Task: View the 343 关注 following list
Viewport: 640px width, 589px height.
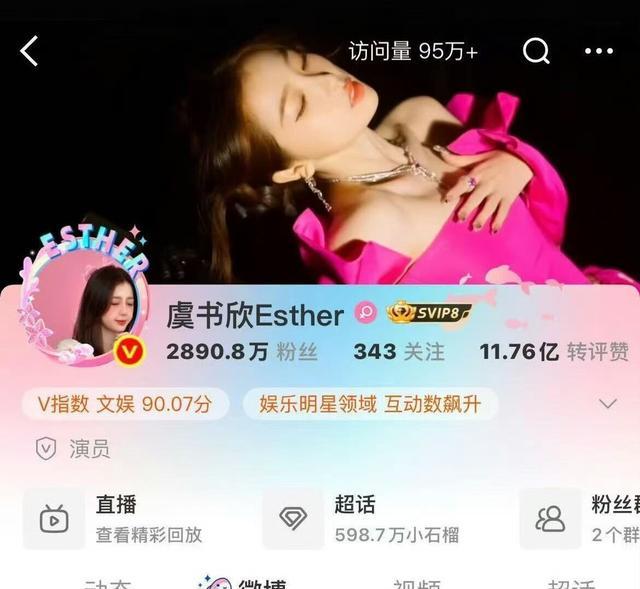Action: (398, 351)
